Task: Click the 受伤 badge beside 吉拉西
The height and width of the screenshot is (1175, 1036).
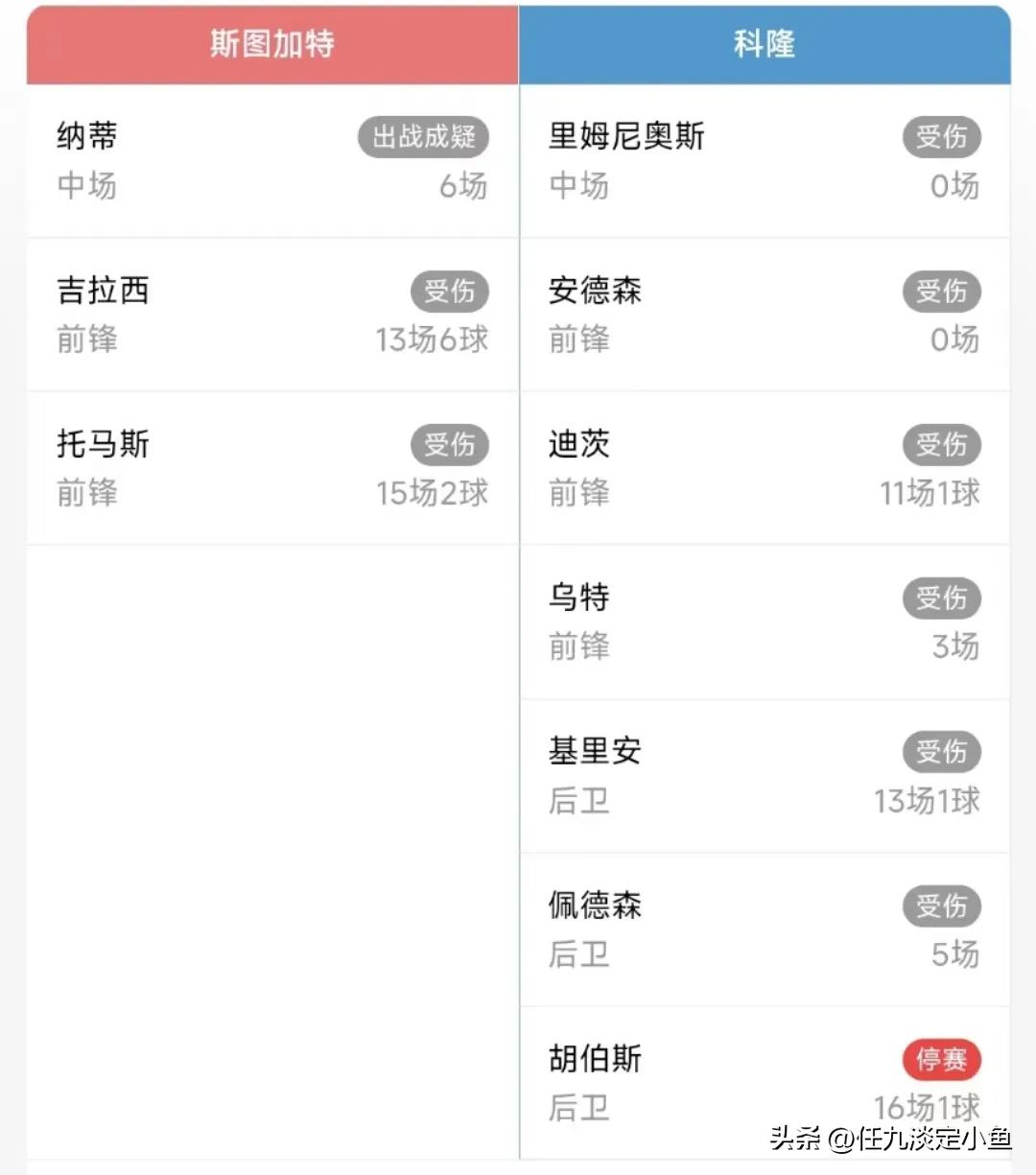Action: (449, 292)
